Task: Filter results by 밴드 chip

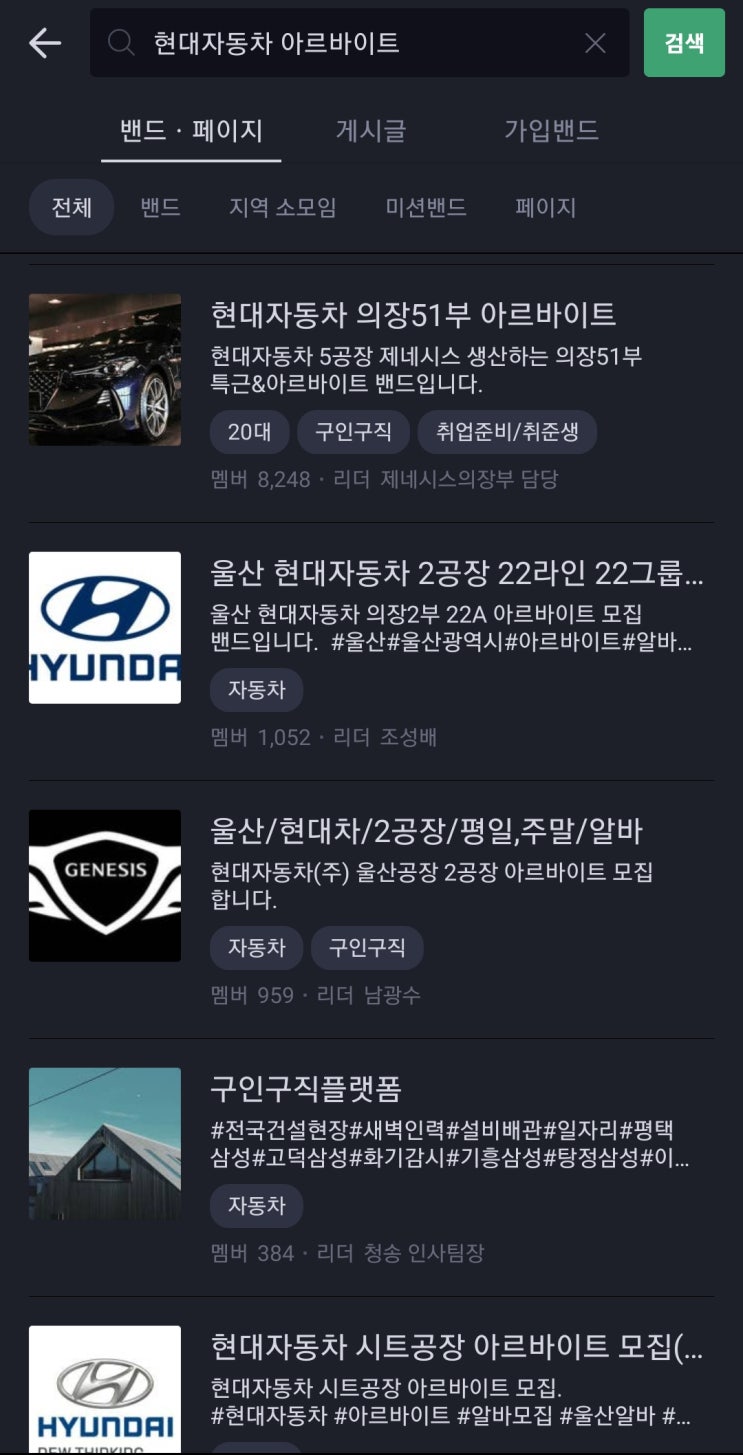Action: pyautogui.click(x=160, y=207)
